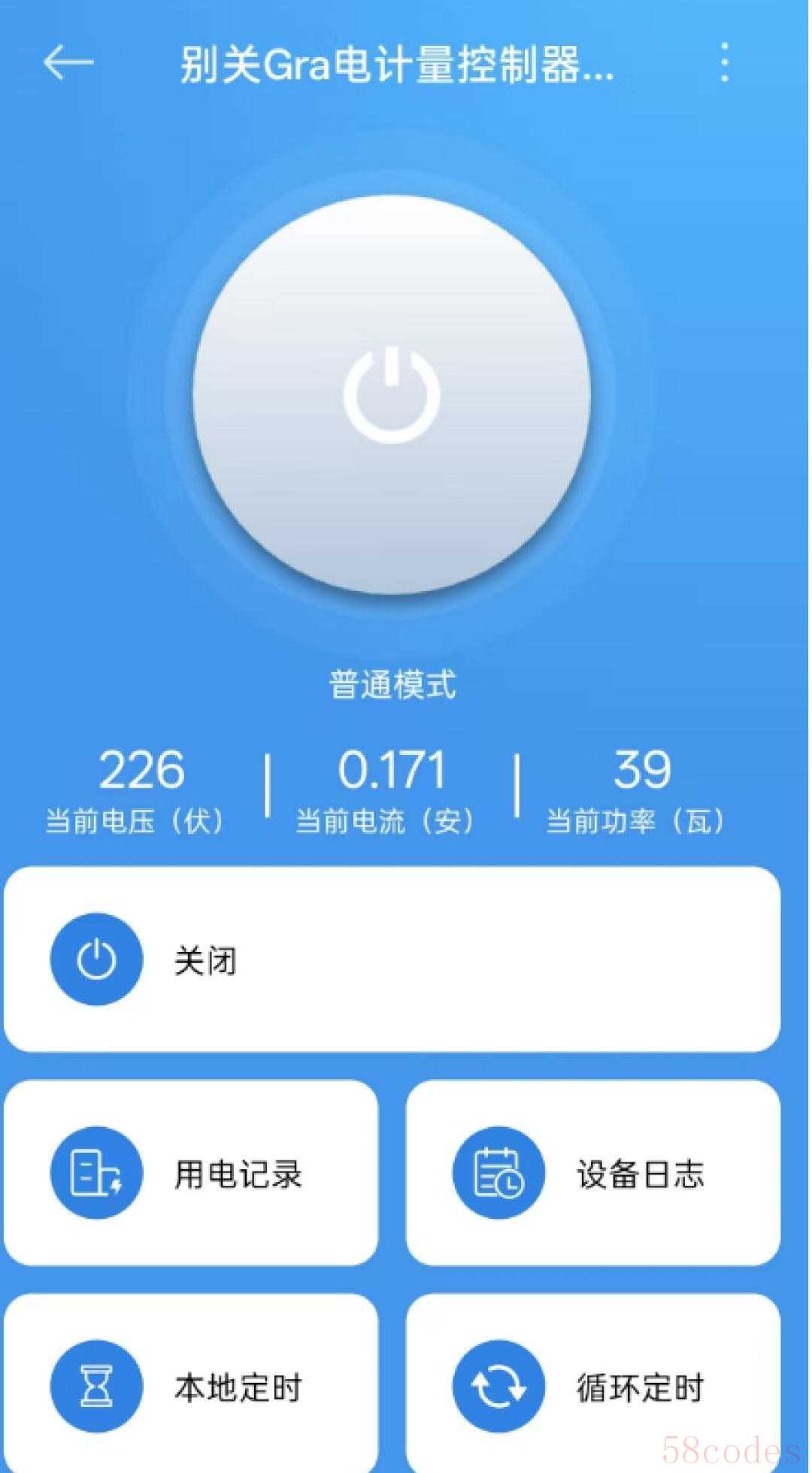Go back using the top-left arrow
812x1473 pixels.
tap(68, 62)
